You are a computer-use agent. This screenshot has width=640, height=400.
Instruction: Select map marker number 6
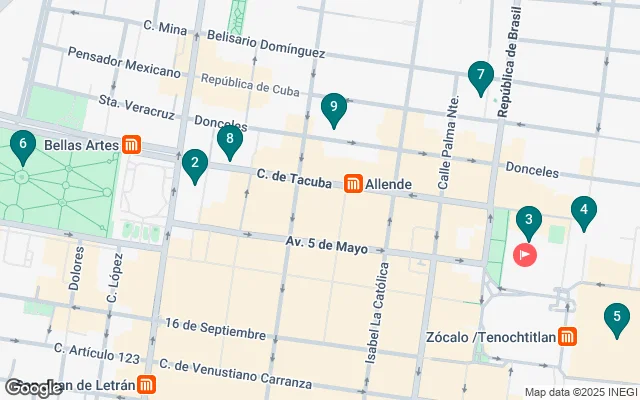tap(22, 145)
